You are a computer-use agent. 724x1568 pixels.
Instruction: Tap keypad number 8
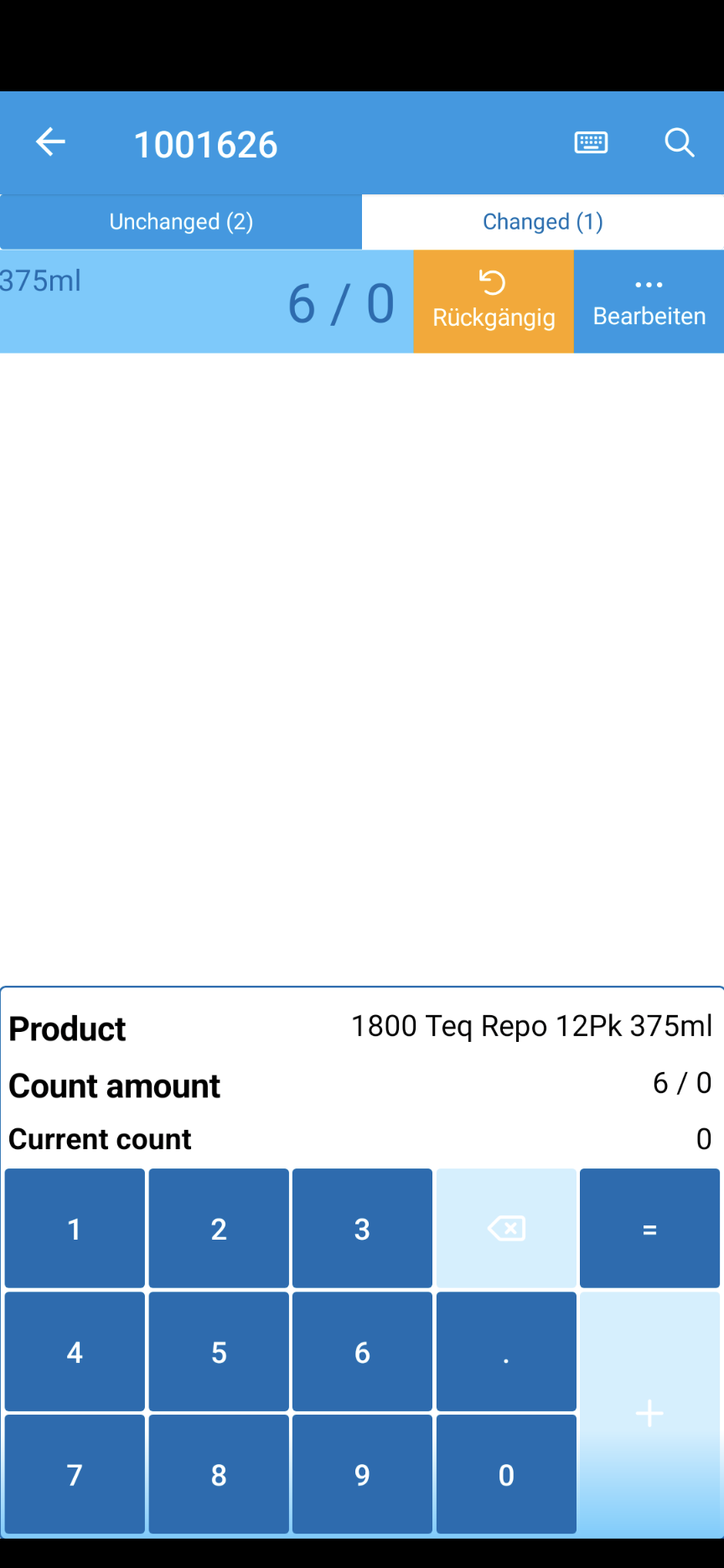[x=219, y=1475]
